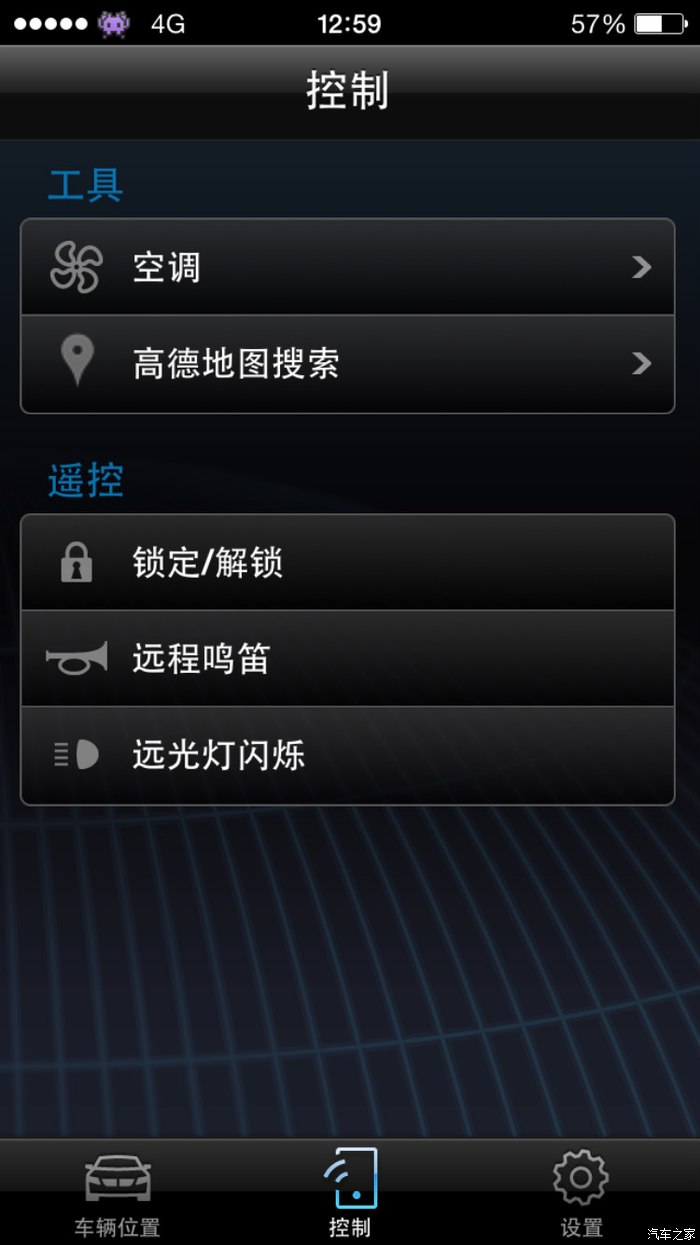Select the 锁定/解锁 remote option
The image size is (700, 1245).
pyautogui.click(x=347, y=563)
